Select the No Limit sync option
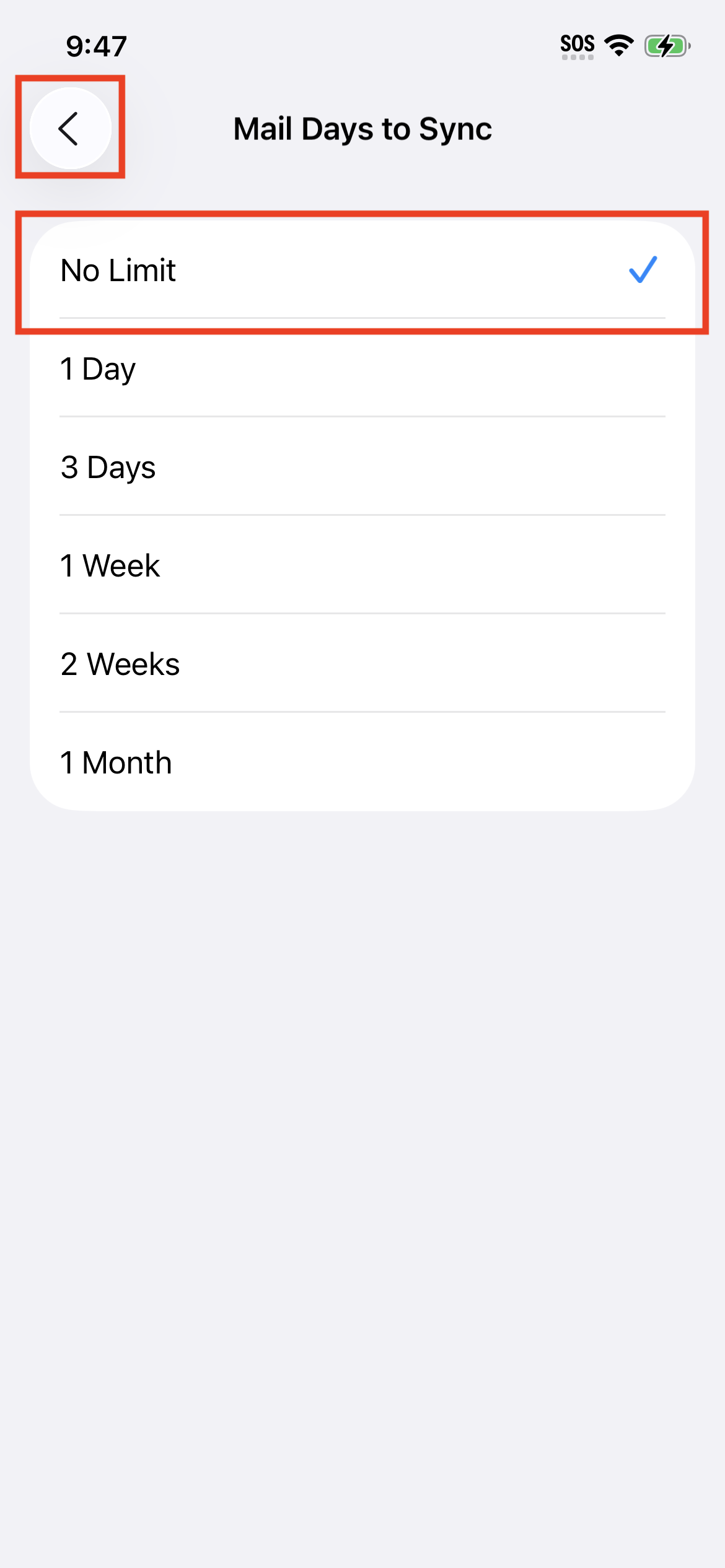Screen dimensions: 725x1568 (x=362, y=271)
